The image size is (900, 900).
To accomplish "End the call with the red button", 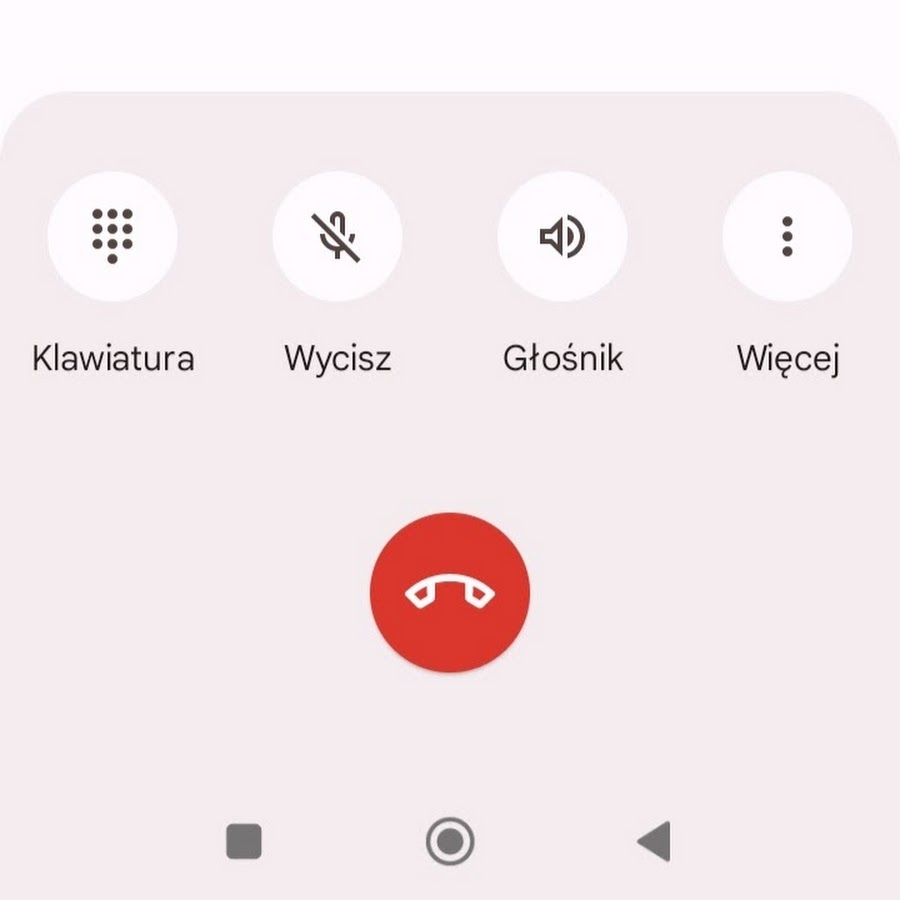I will click(450, 592).
